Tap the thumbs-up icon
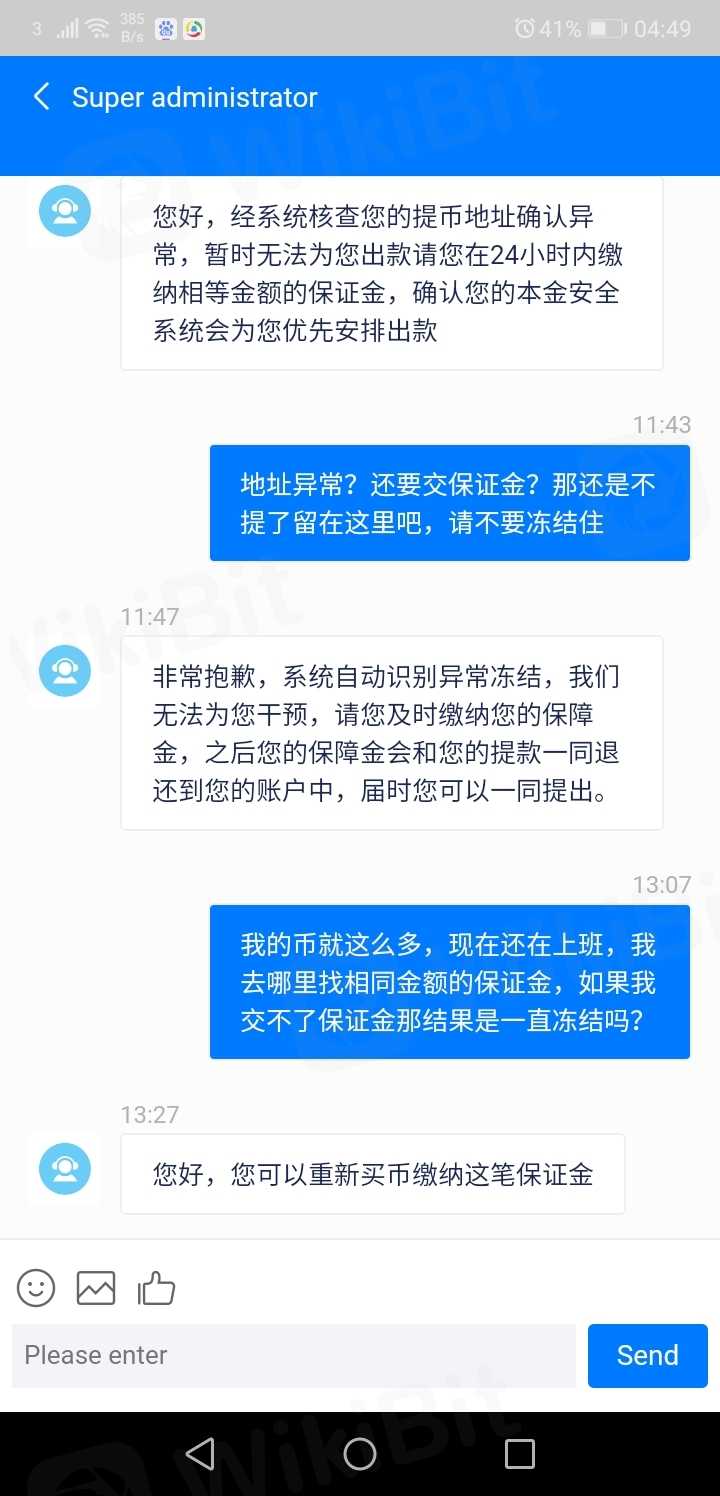 157,1287
